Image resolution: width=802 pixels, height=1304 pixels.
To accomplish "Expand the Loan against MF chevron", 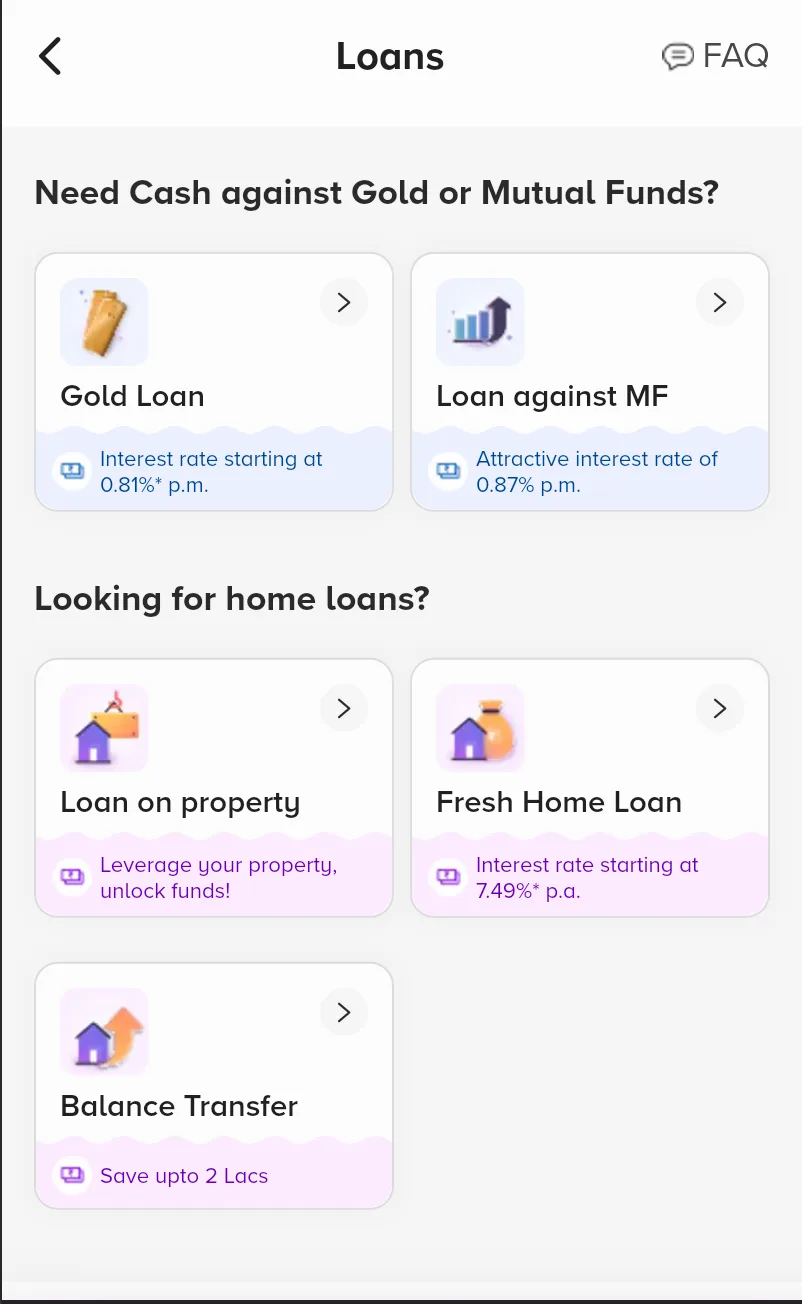I will (719, 301).
